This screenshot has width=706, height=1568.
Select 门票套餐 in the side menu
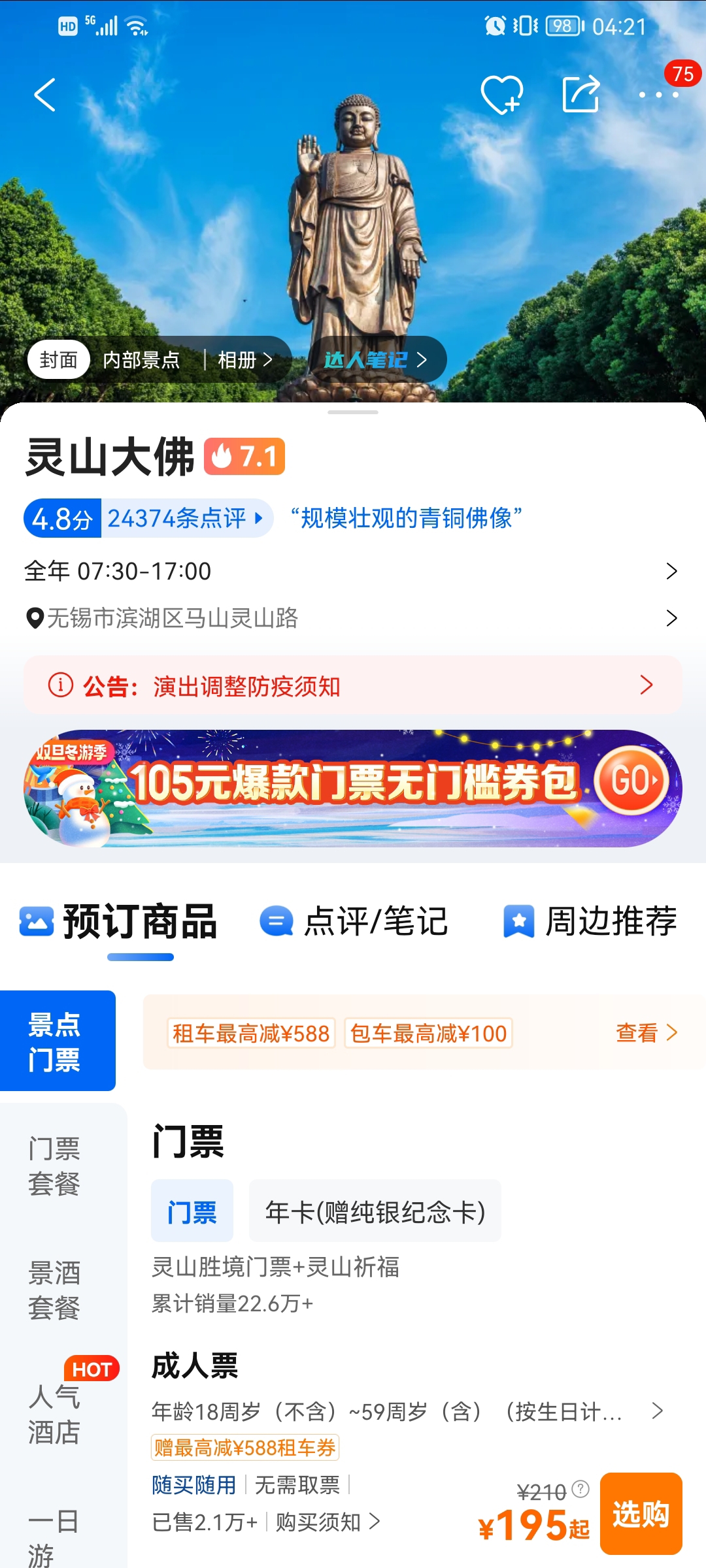pos(54,1166)
